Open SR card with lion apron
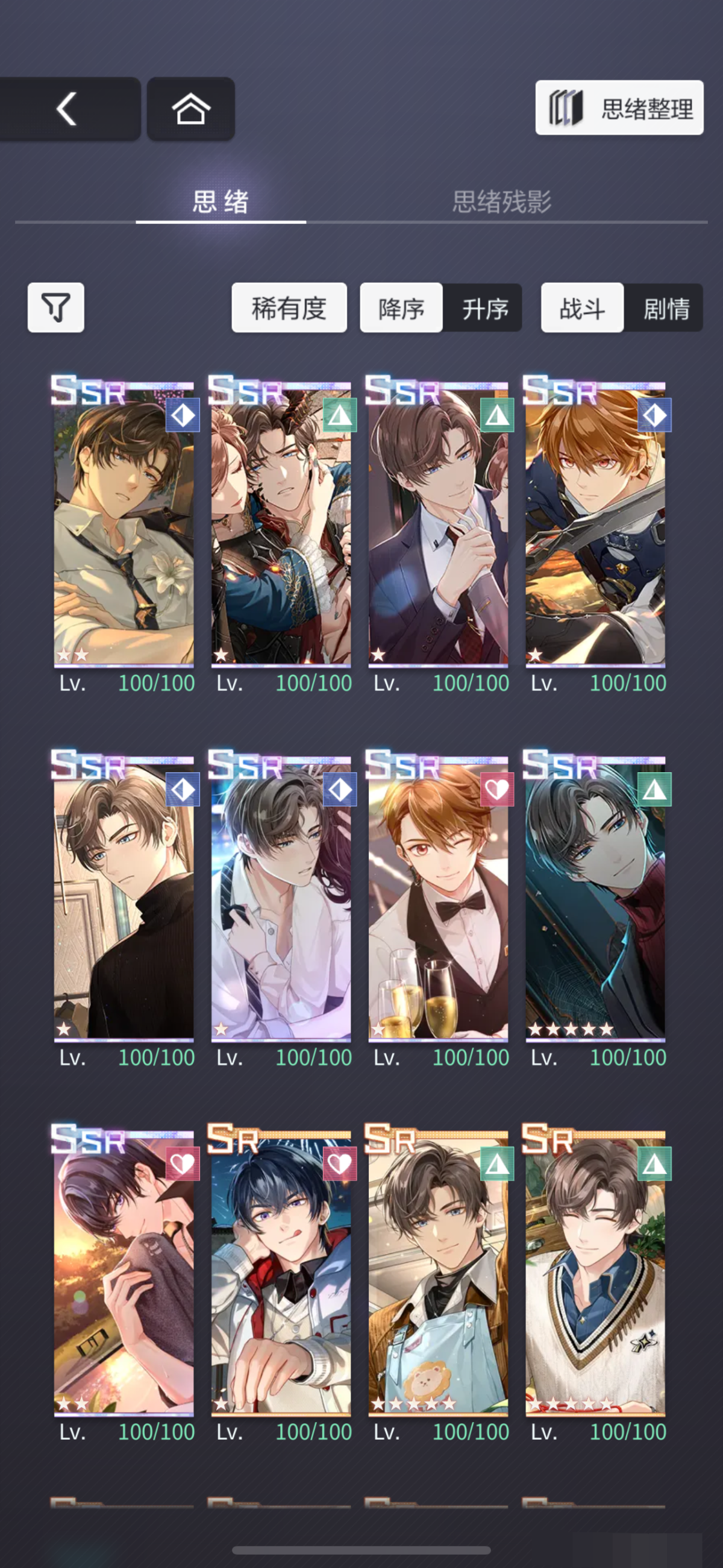The image size is (723, 1568). [437, 1272]
